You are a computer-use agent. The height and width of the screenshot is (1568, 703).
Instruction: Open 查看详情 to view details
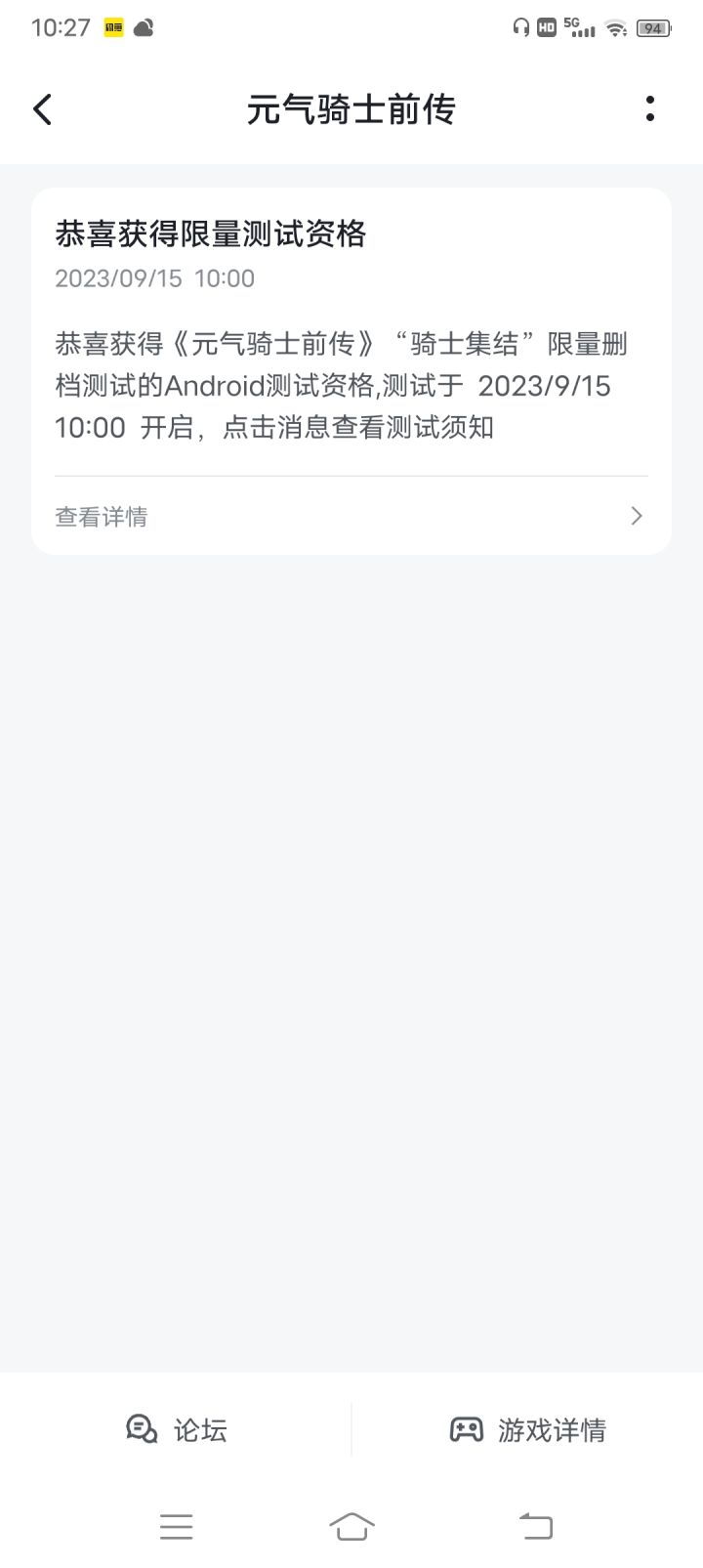point(101,516)
